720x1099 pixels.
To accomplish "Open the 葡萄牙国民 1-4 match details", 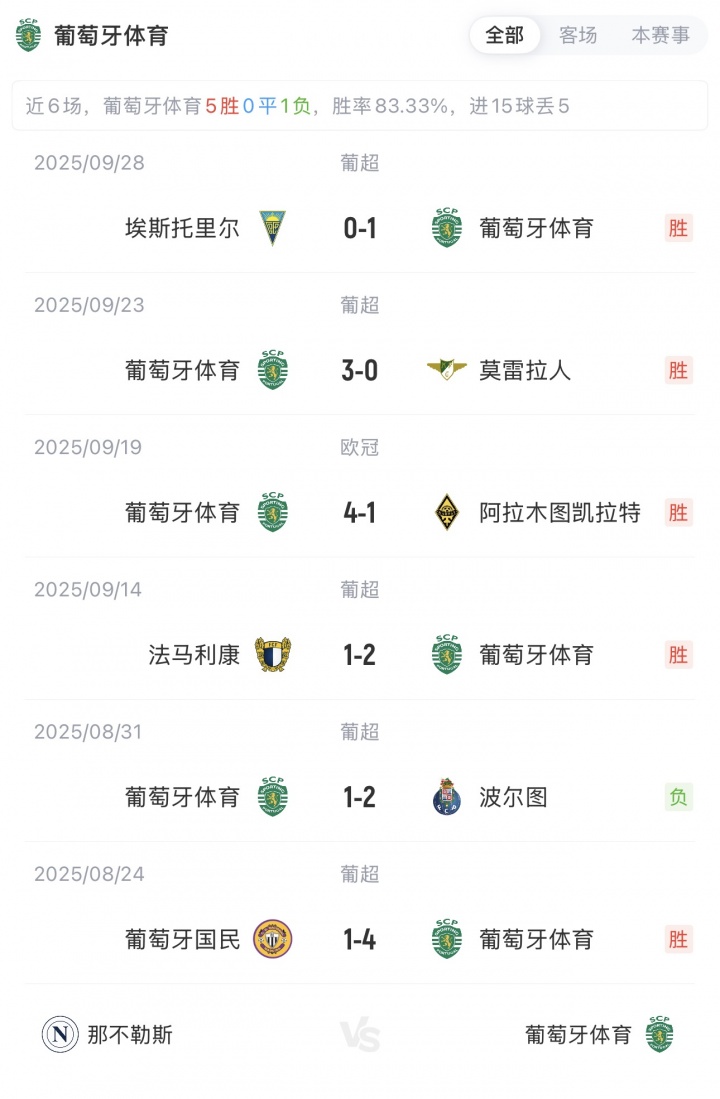I will pos(360,939).
